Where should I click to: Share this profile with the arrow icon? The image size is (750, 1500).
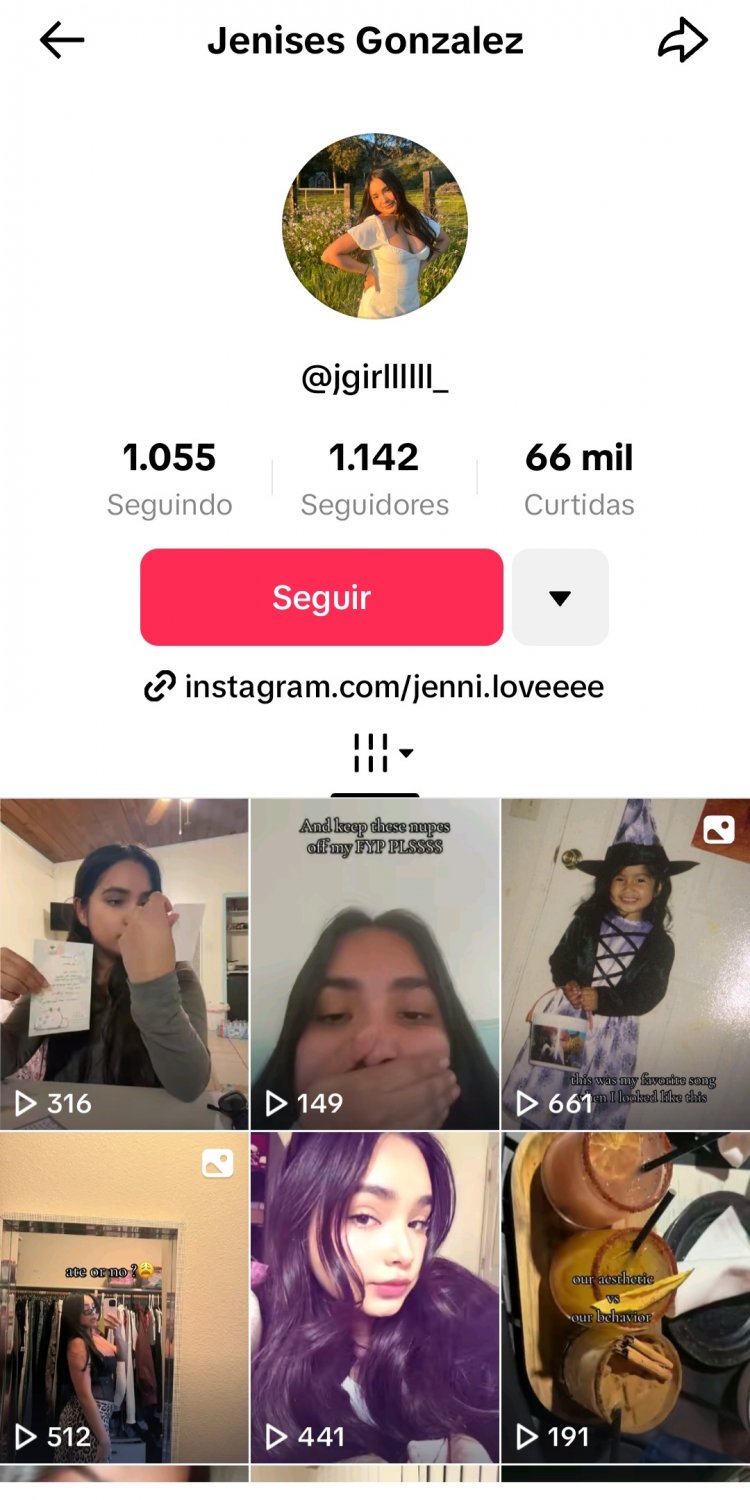683,41
